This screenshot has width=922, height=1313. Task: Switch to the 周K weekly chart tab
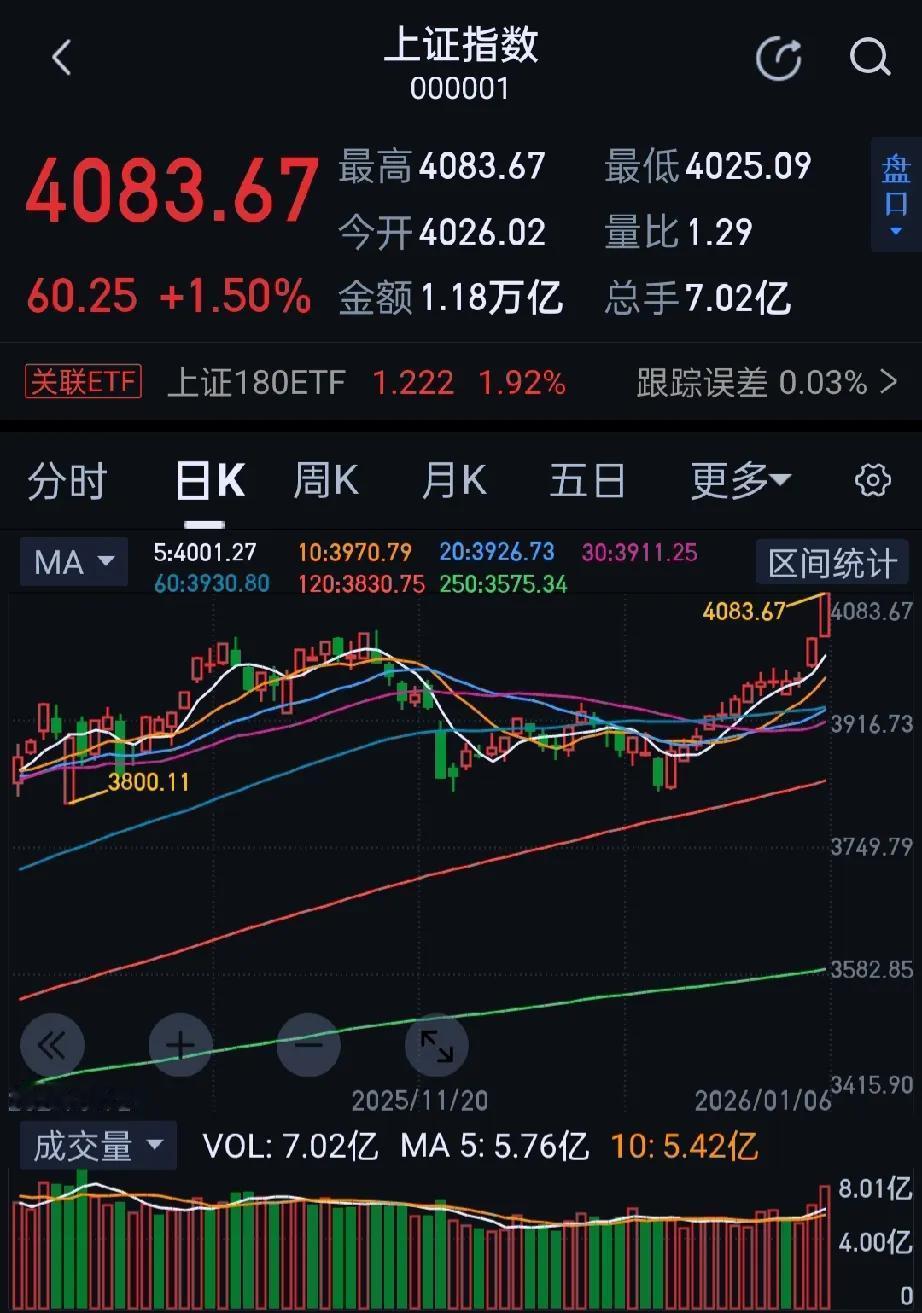pyautogui.click(x=325, y=481)
